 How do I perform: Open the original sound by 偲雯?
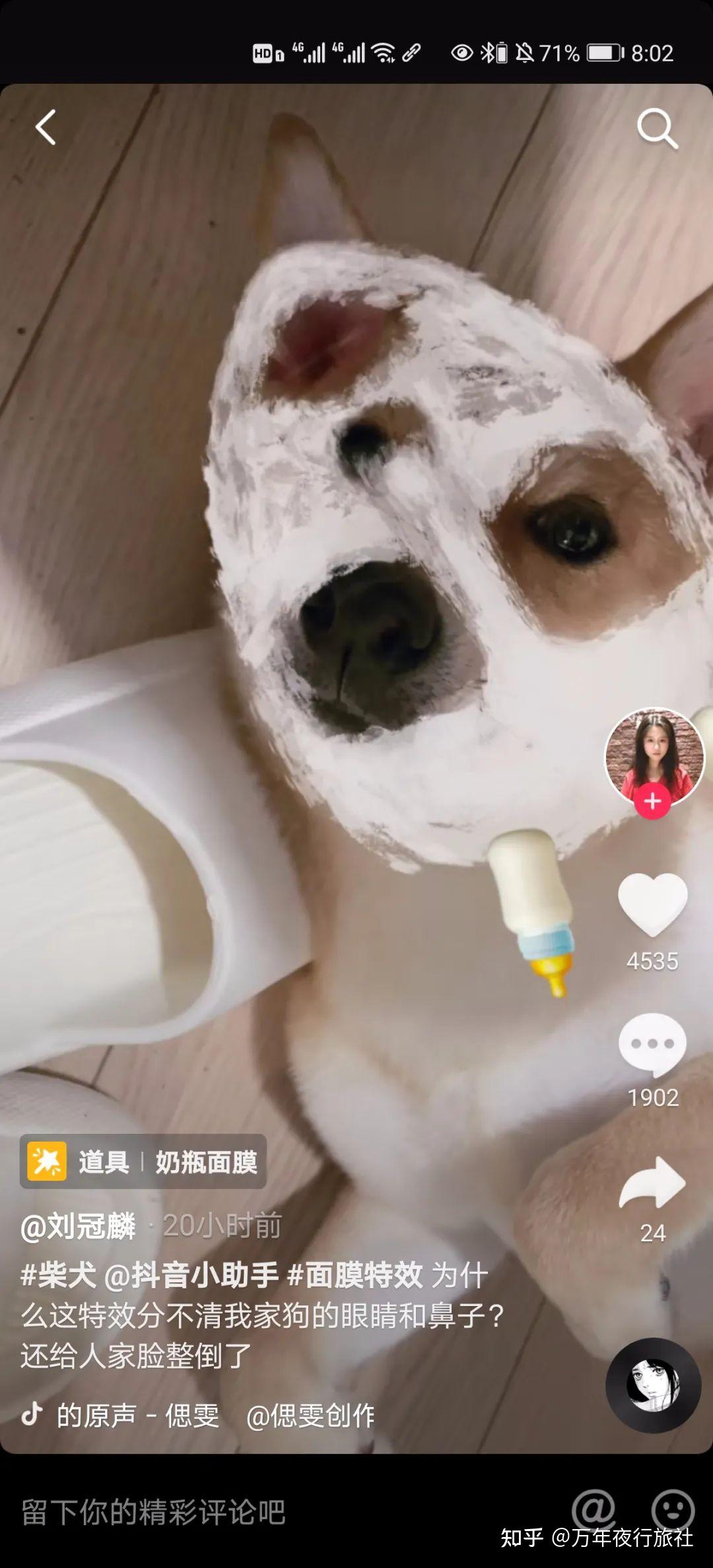pos(137,1416)
